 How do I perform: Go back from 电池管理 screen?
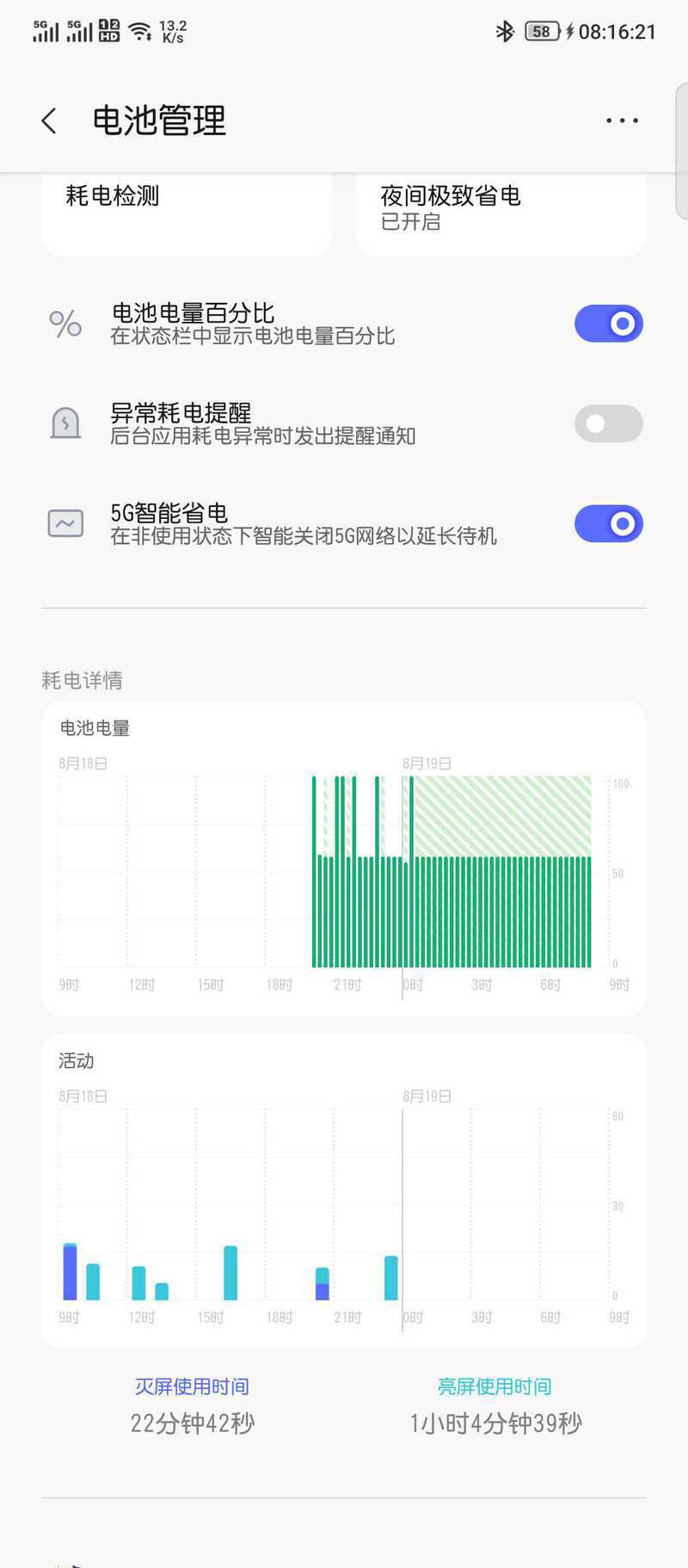pyautogui.click(x=49, y=120)
